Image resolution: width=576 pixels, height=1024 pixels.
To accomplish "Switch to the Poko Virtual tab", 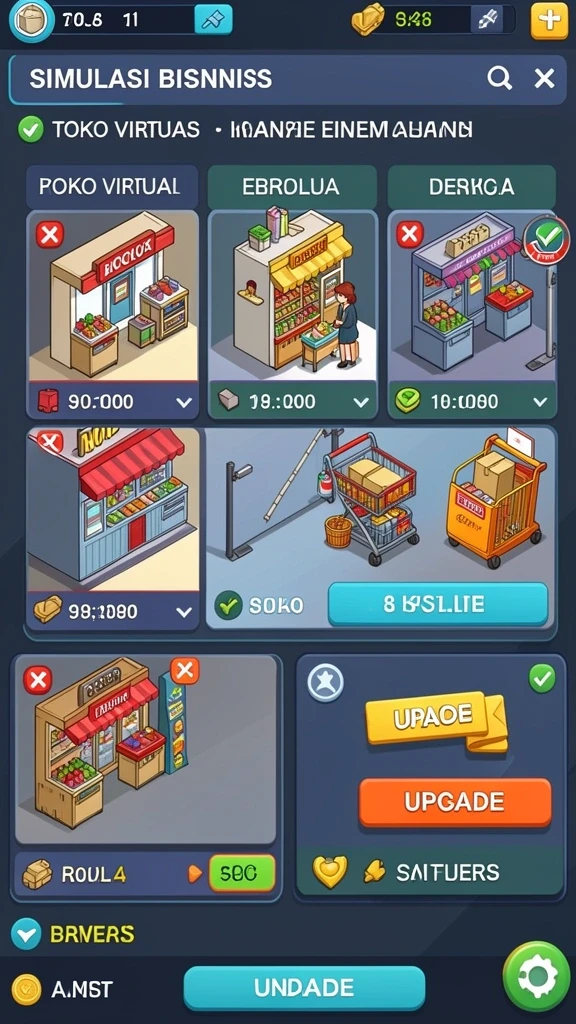I will (110, 187).
